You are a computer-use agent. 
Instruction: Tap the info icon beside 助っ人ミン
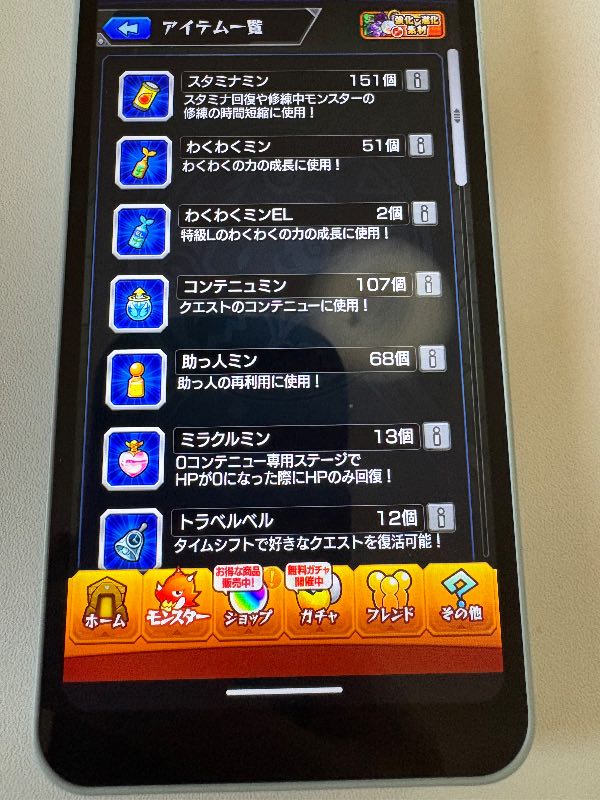(433, 358)
